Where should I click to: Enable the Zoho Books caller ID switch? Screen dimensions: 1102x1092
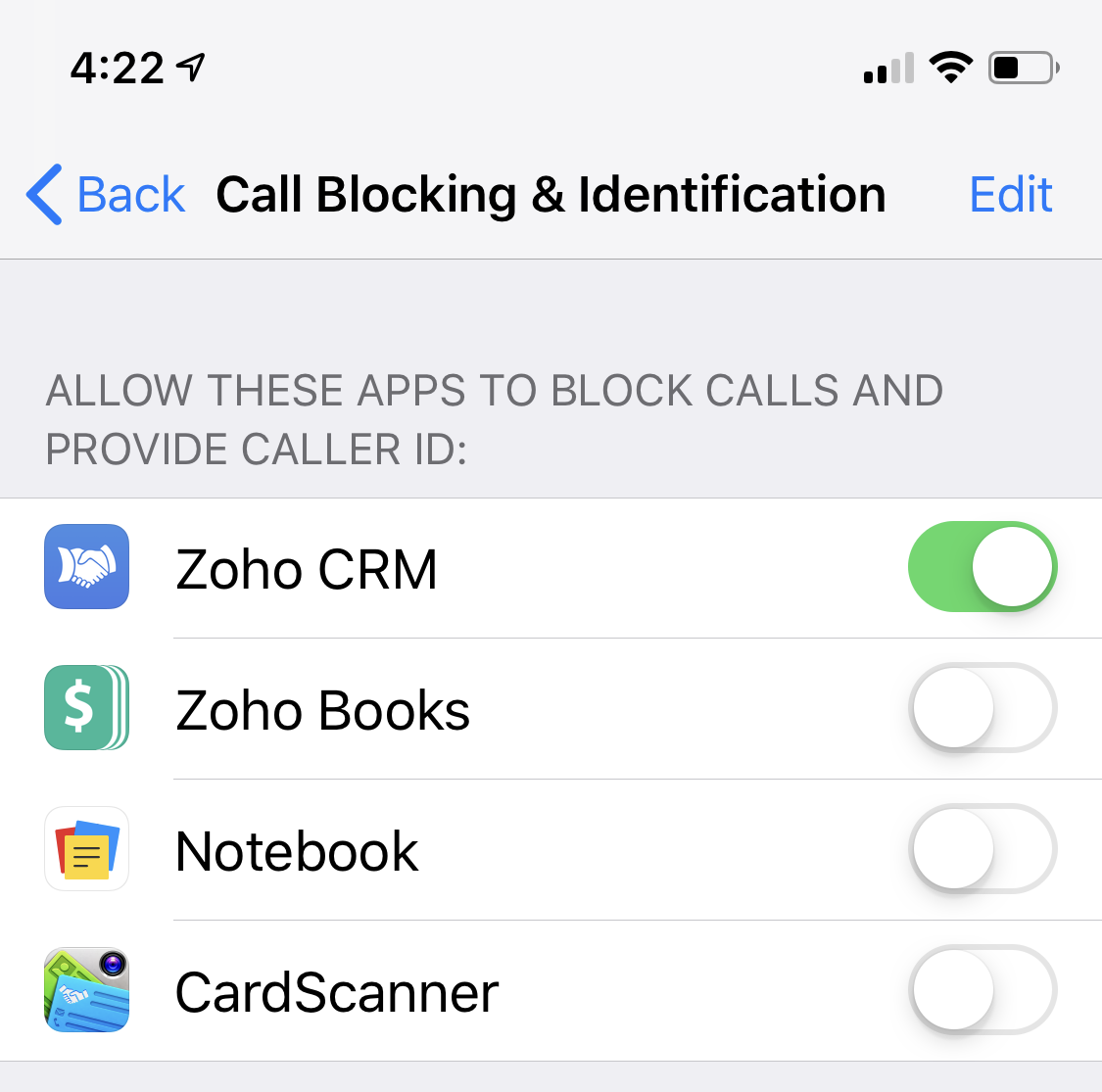[x=982, y=708]
